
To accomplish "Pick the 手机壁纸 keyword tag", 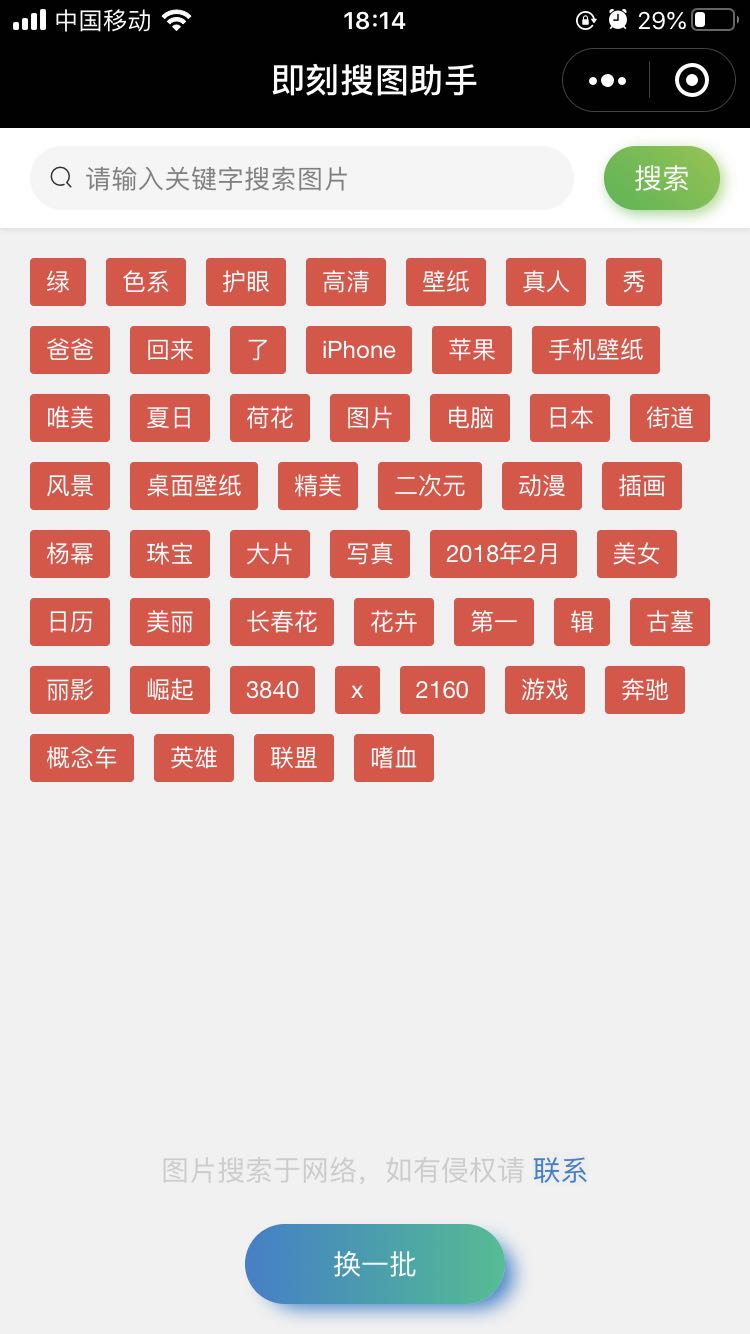I will pos(596,350).
